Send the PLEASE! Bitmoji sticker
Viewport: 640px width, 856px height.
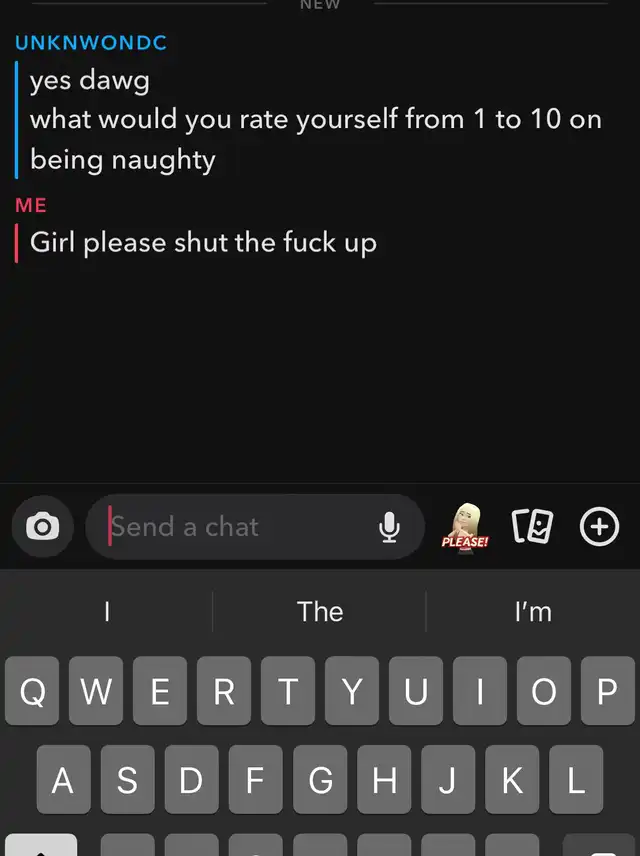click(465, 526)
